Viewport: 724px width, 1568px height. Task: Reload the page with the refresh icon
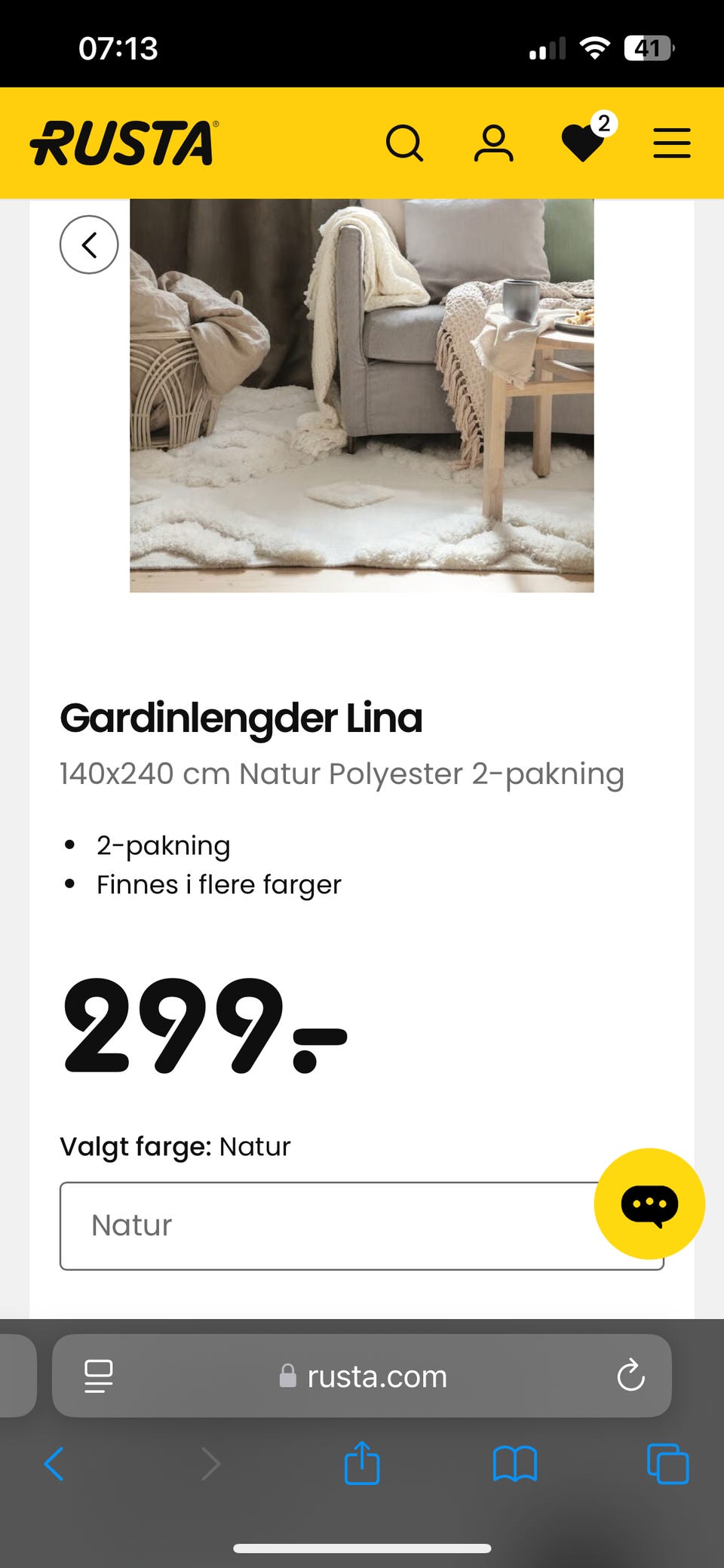coord(630,1375)
